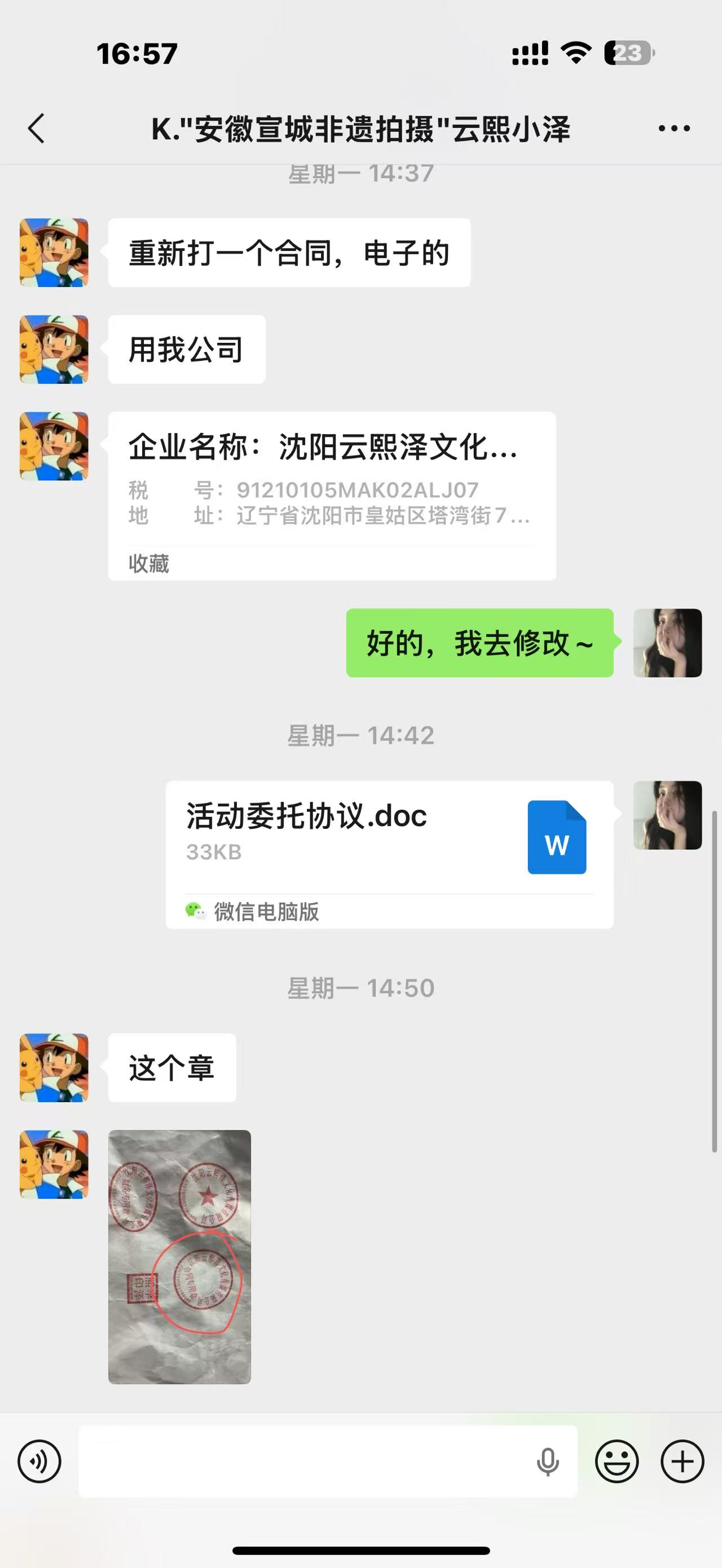Open the 企业名称 company info card
The height and width of the screenshot is (1568, 722).
(x=332, y=496)
